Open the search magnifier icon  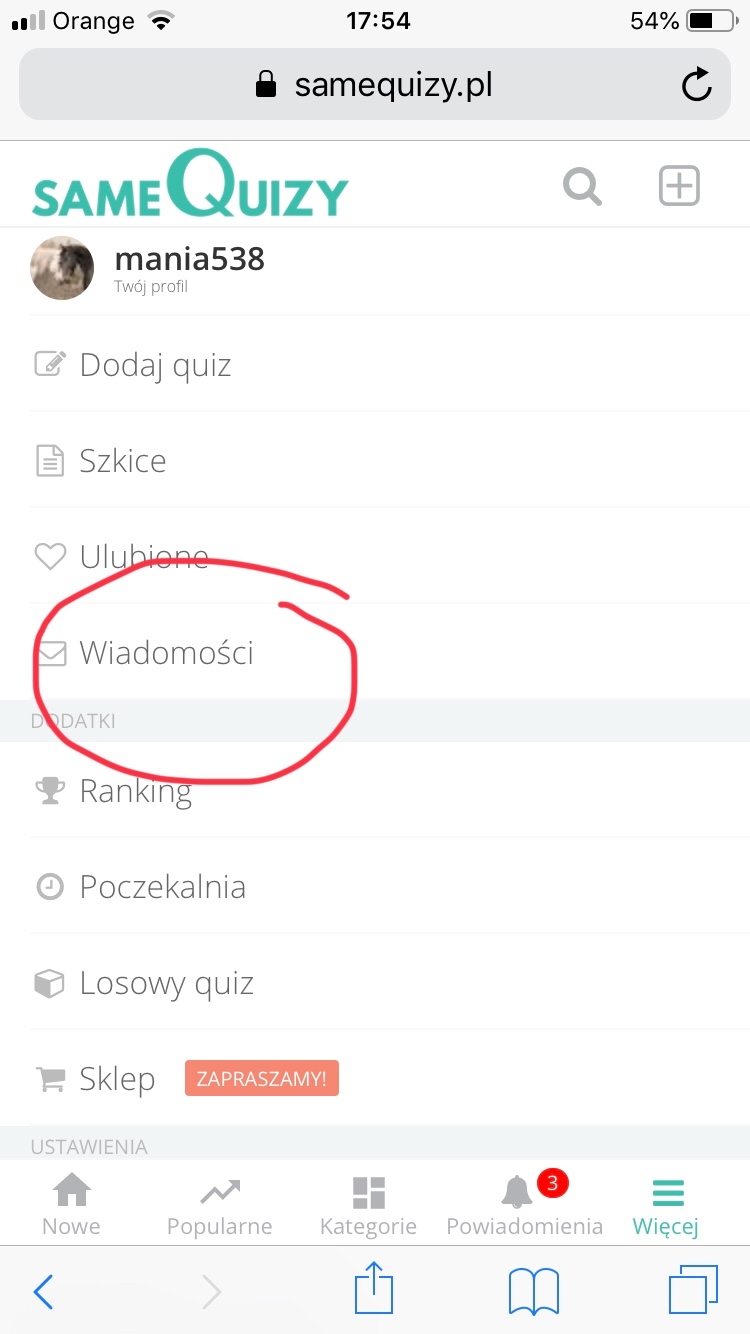tap(582, 186)
